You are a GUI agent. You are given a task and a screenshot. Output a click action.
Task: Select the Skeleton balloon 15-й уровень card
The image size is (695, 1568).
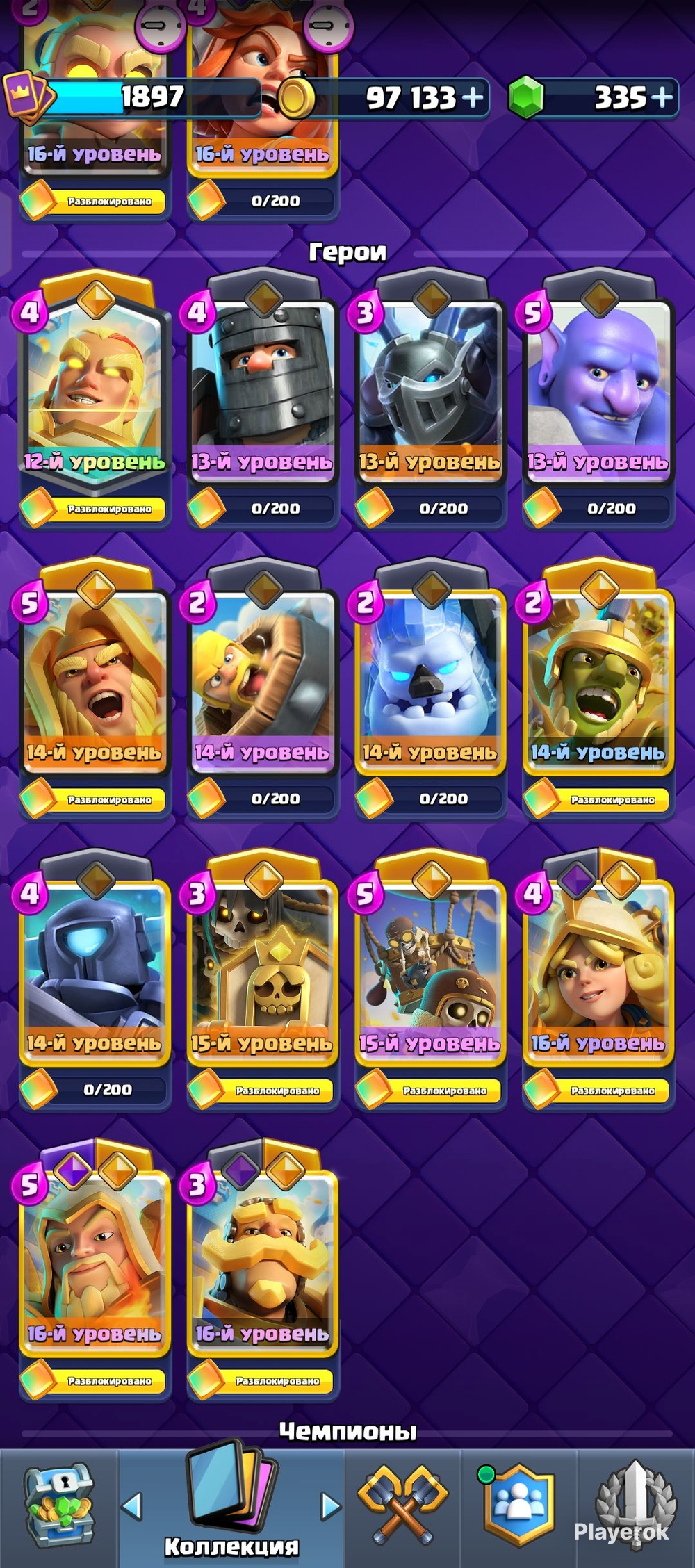[431, 981]
